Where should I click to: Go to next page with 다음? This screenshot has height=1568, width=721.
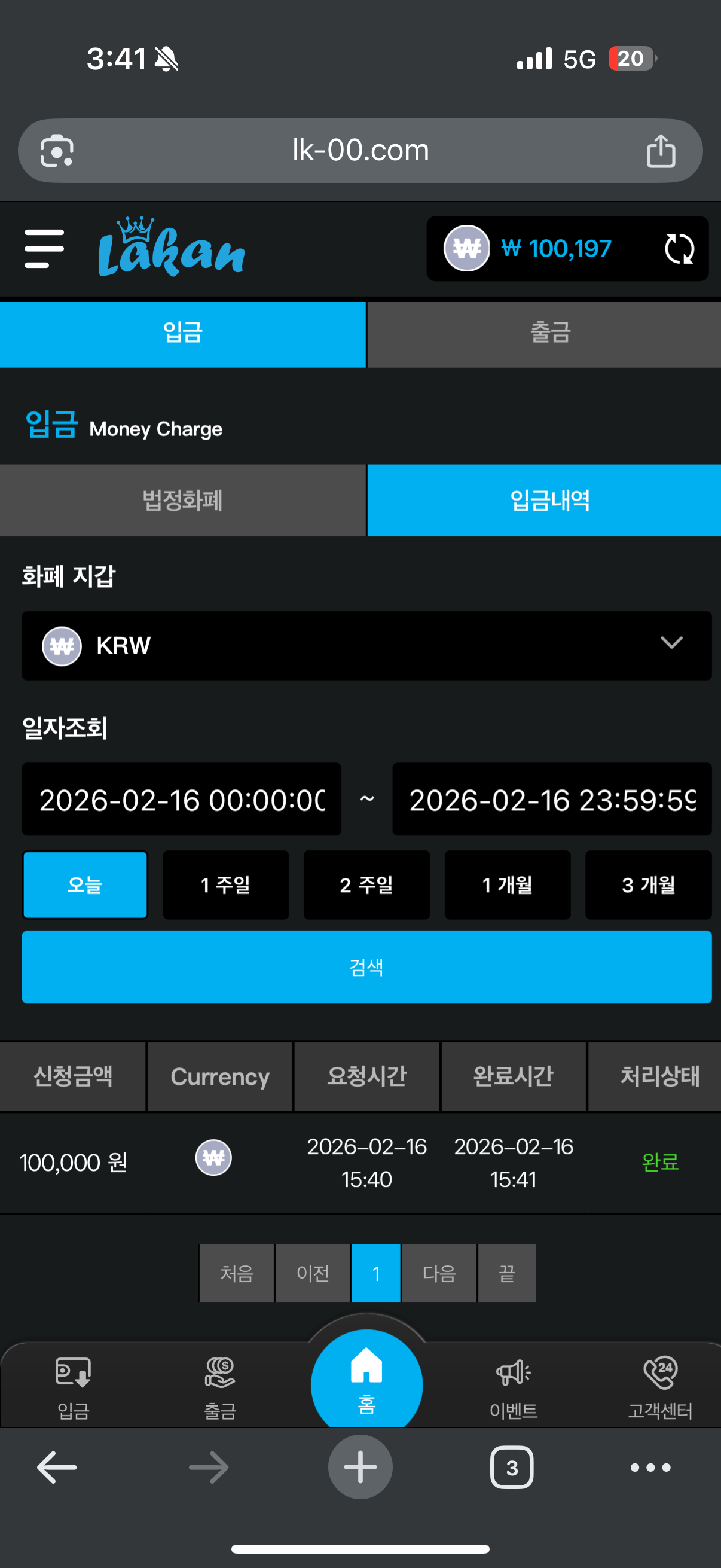click(439, 1273)
